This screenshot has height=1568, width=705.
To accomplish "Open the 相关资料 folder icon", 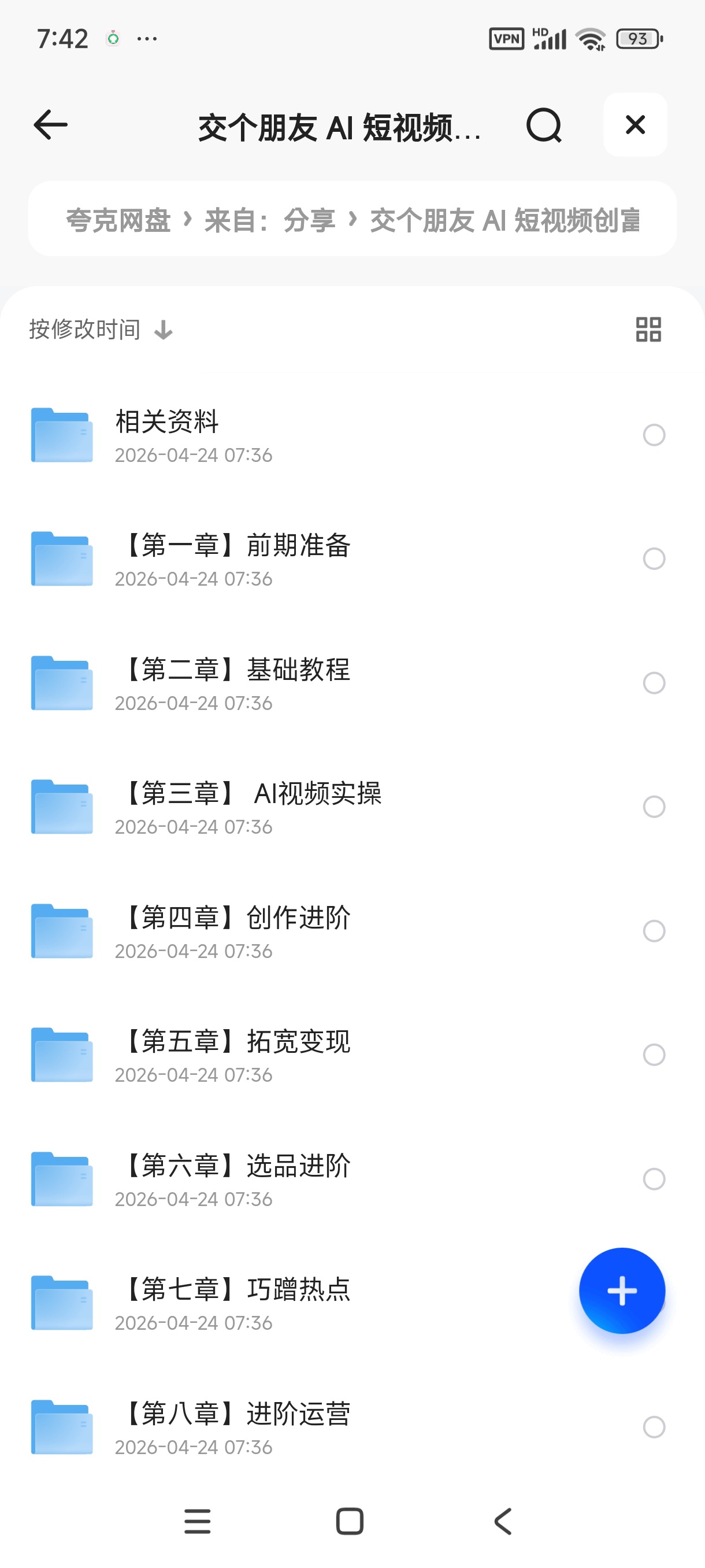I will 61,434.
